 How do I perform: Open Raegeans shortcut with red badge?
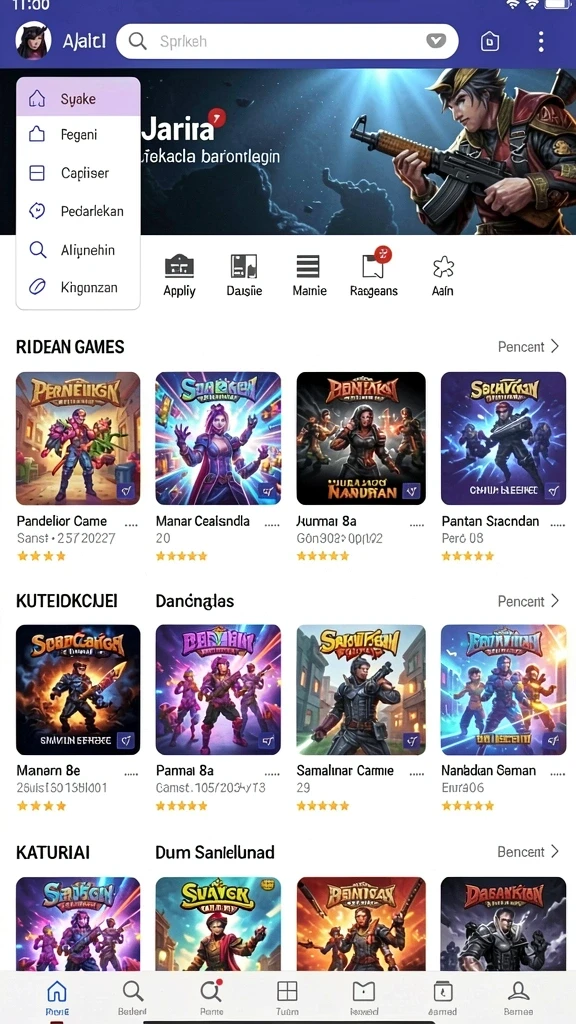click(x=374, y=274)
